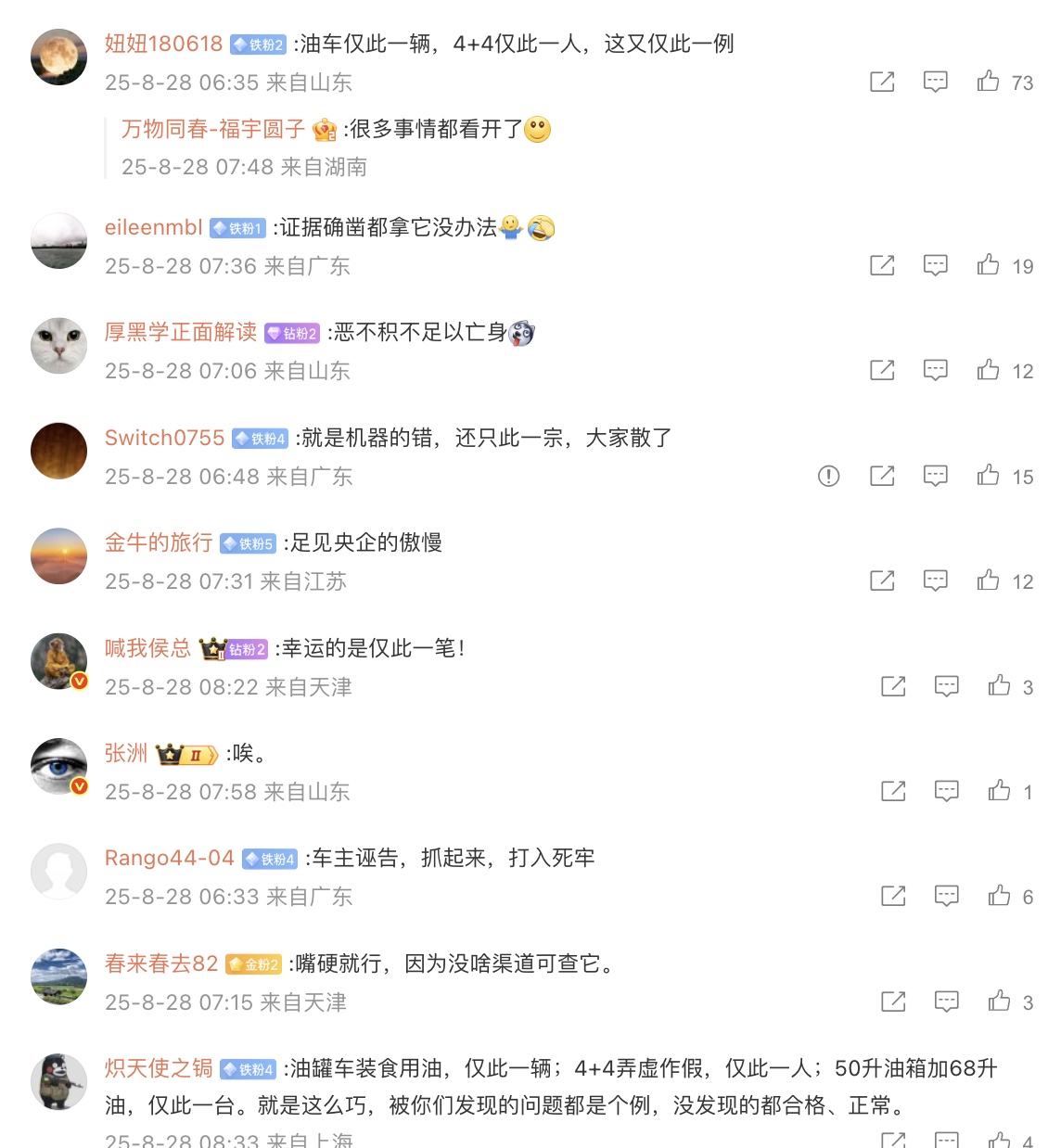Reply to 厚黑学正面解读's comment

935,371
